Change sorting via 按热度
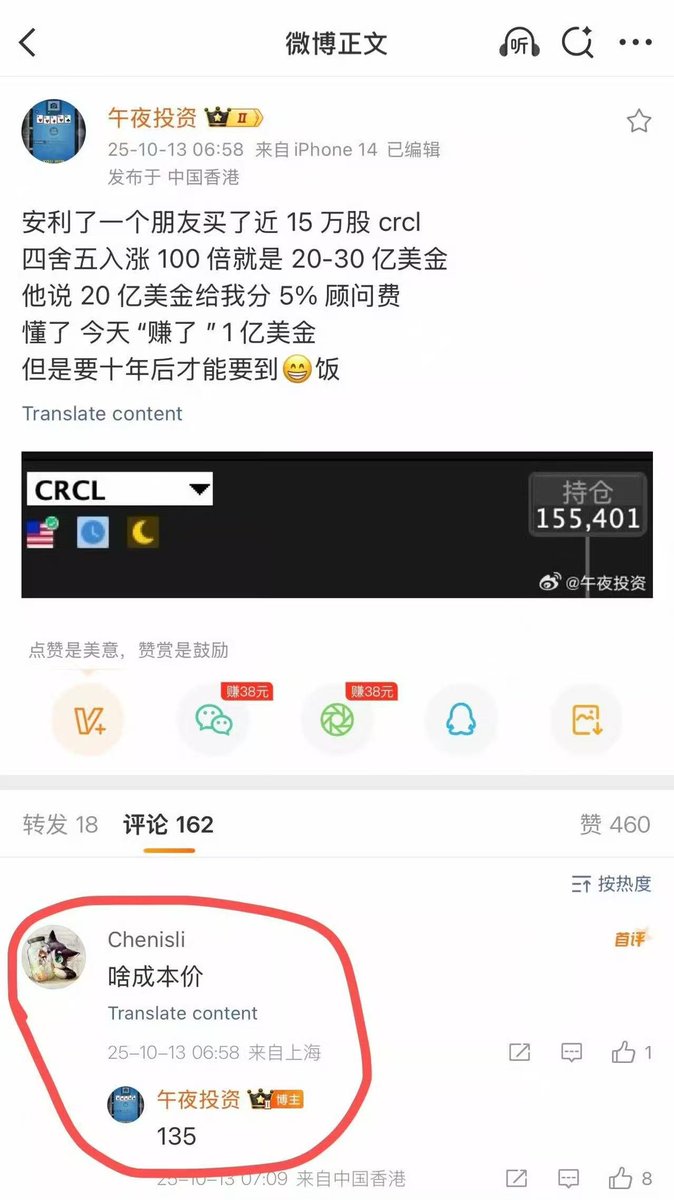Screen dimensions: 674x1200 (x=611, y=884)
